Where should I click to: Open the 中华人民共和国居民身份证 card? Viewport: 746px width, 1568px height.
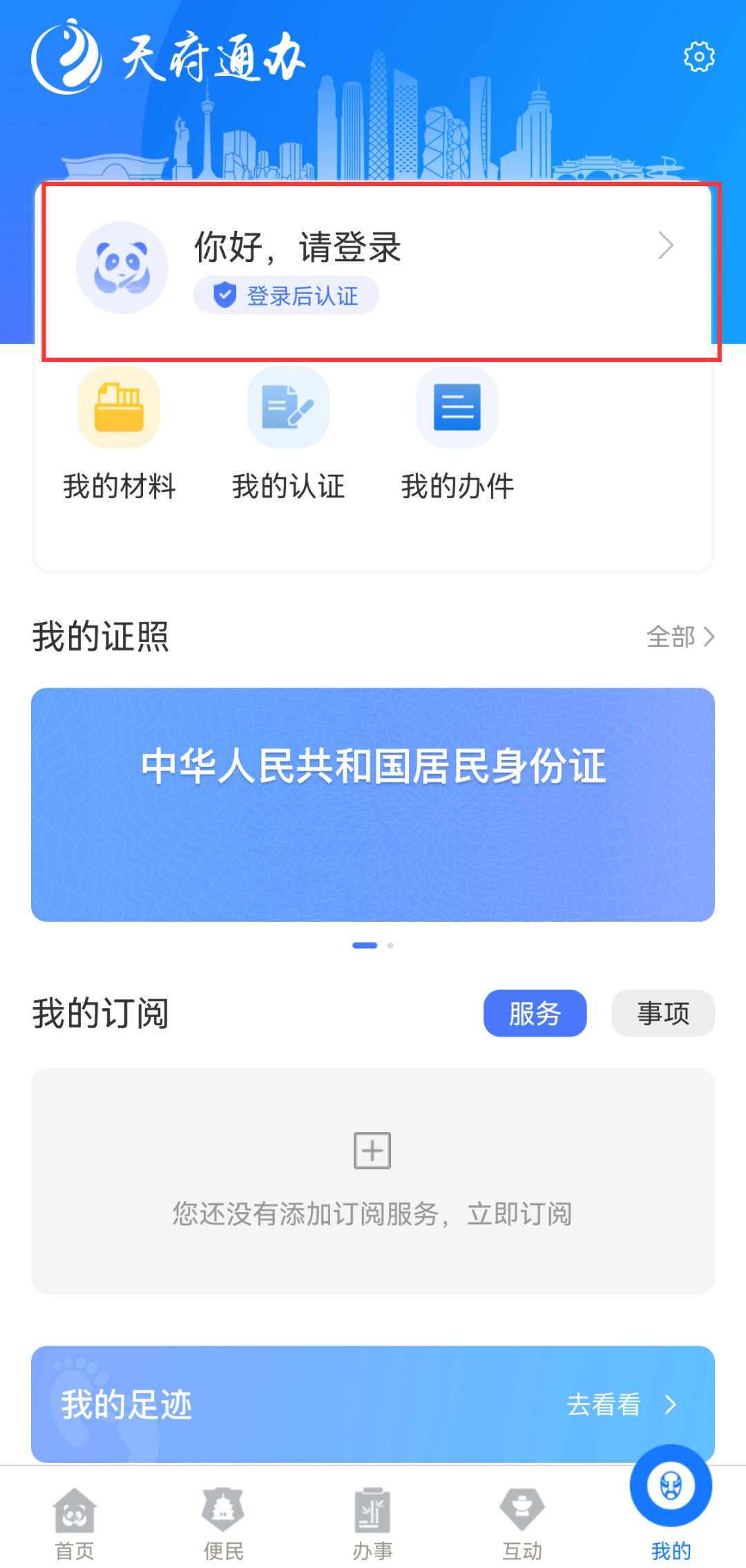373,804
